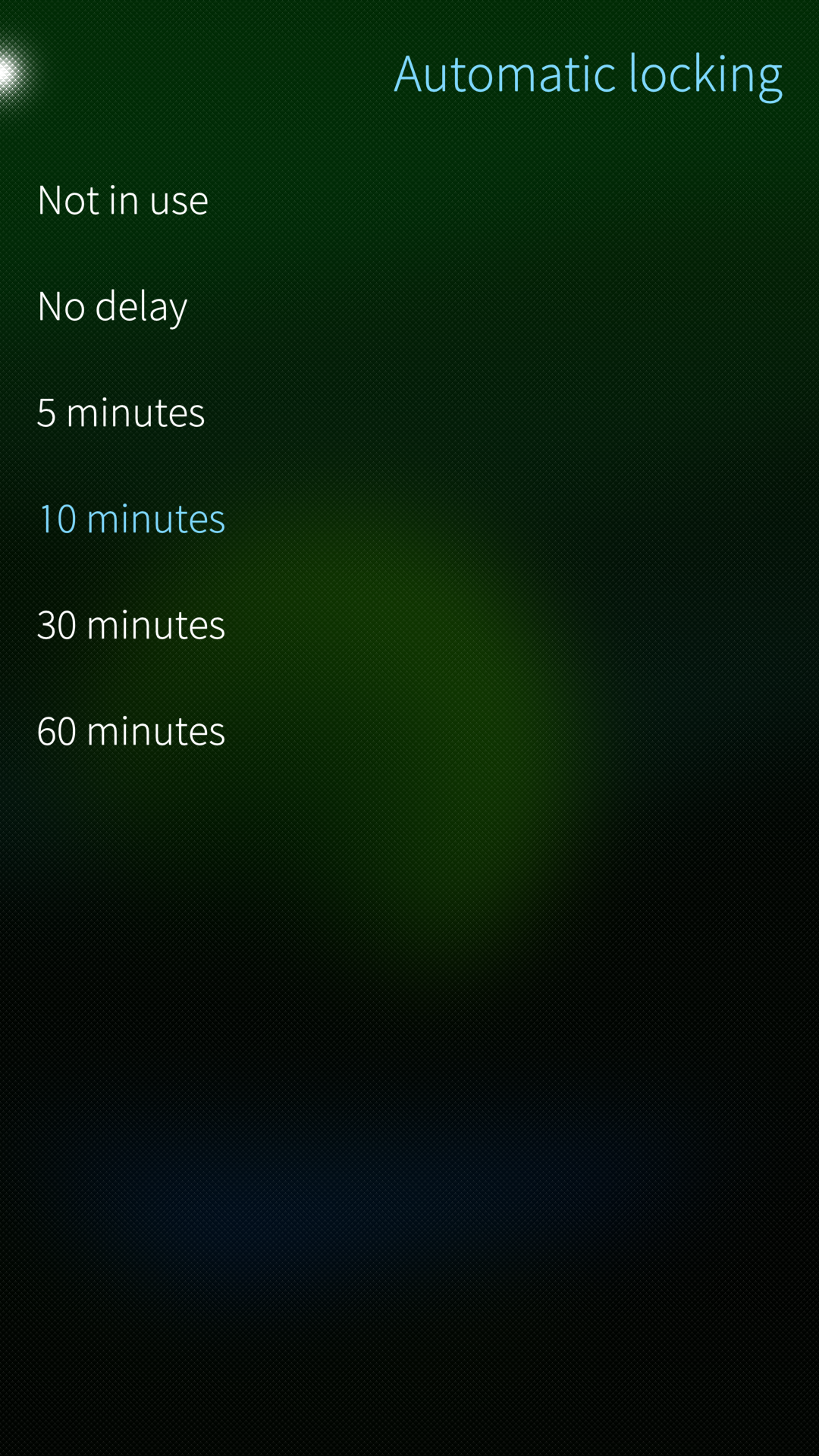The height and width of the screenshot is (1456, 819).
Task: Select 60 minutes as locking delay
Action: pos(131,732)
